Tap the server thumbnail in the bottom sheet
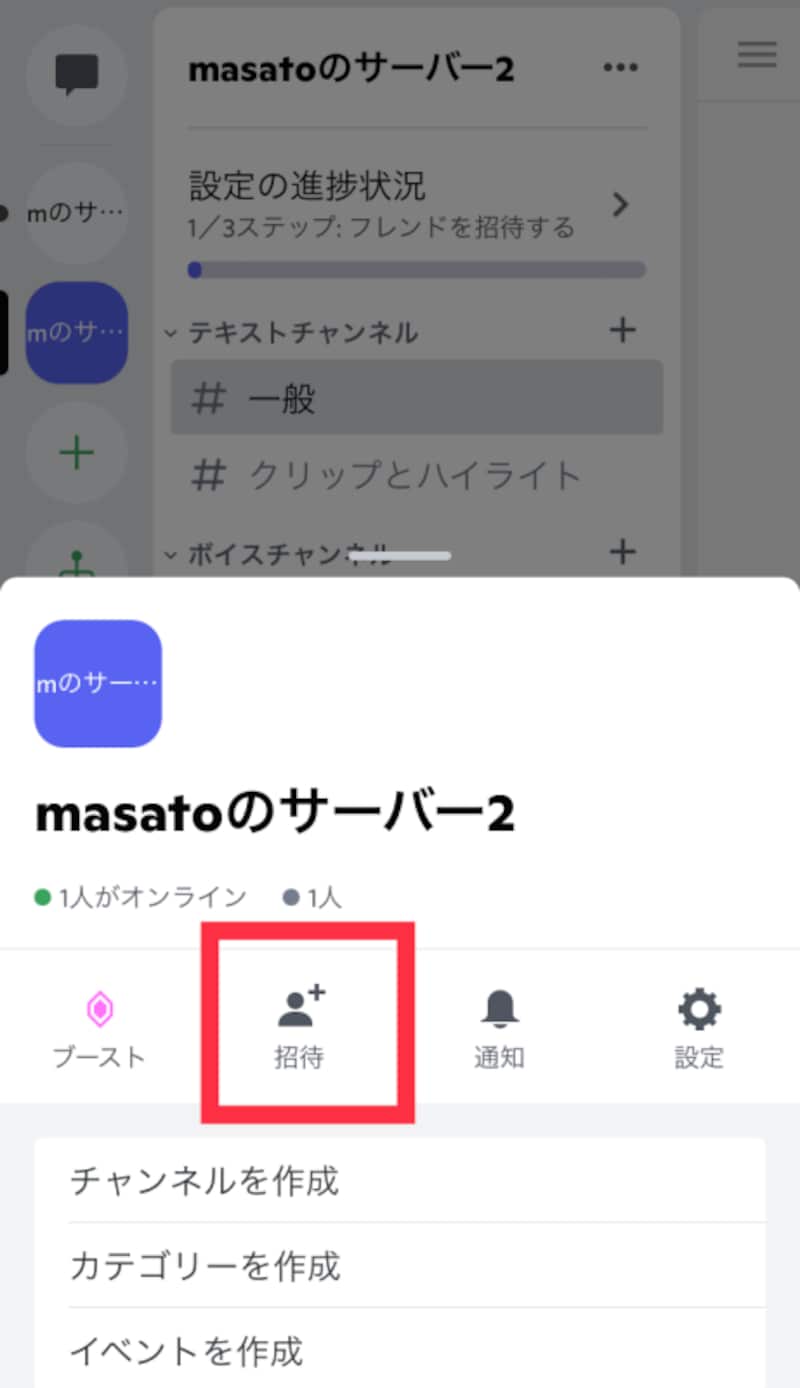 pyautogui.click(x=97, y=683)
